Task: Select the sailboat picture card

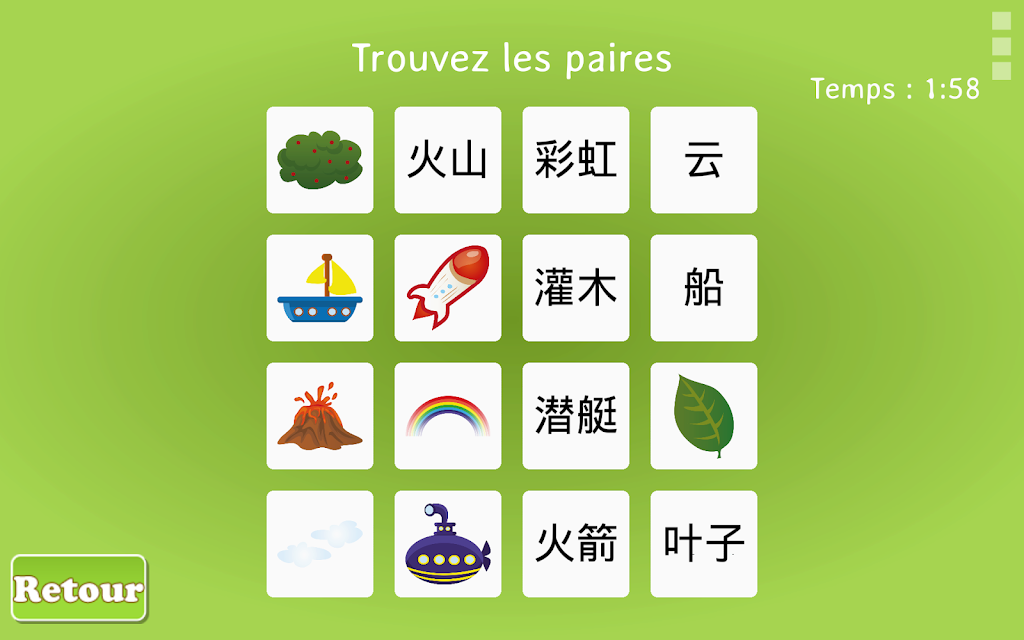Action: [320, 288]
